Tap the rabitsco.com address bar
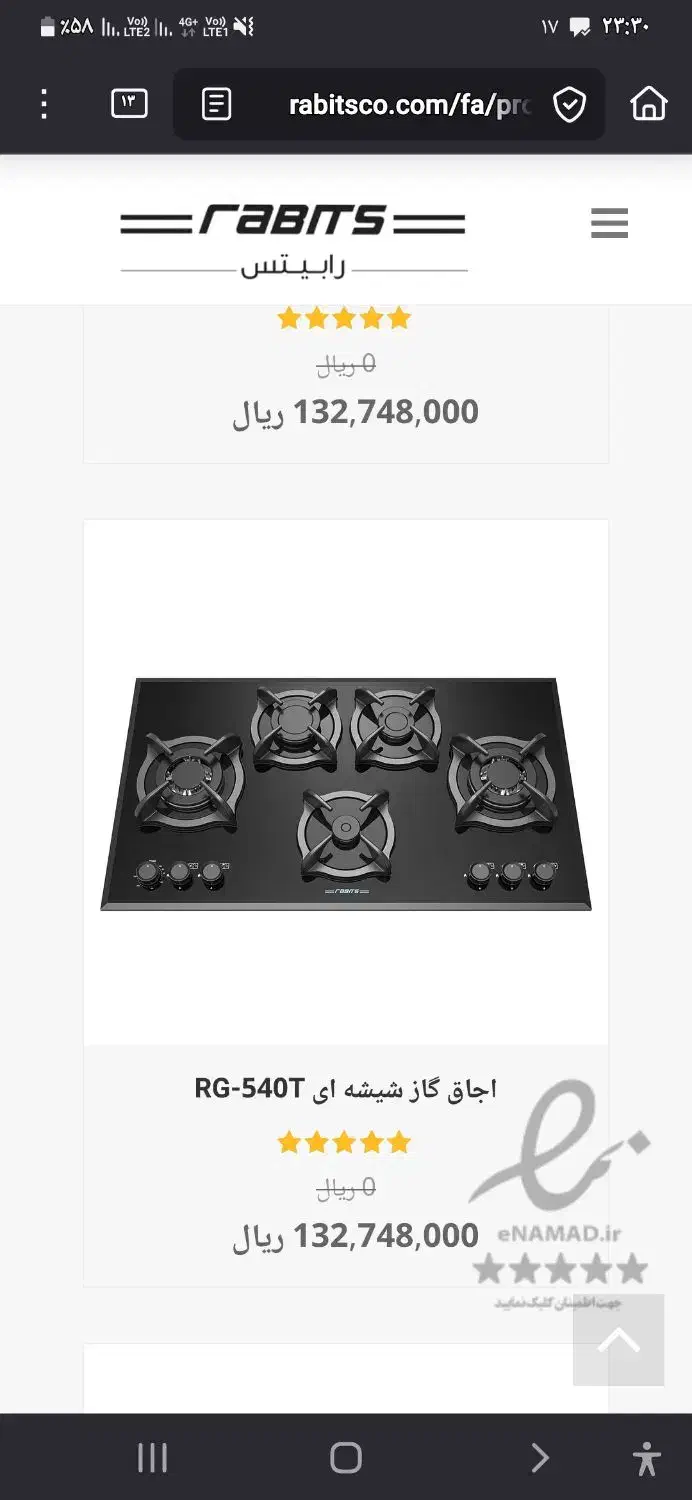Screen dimensions: 692x1500 (x=408, y=105)
